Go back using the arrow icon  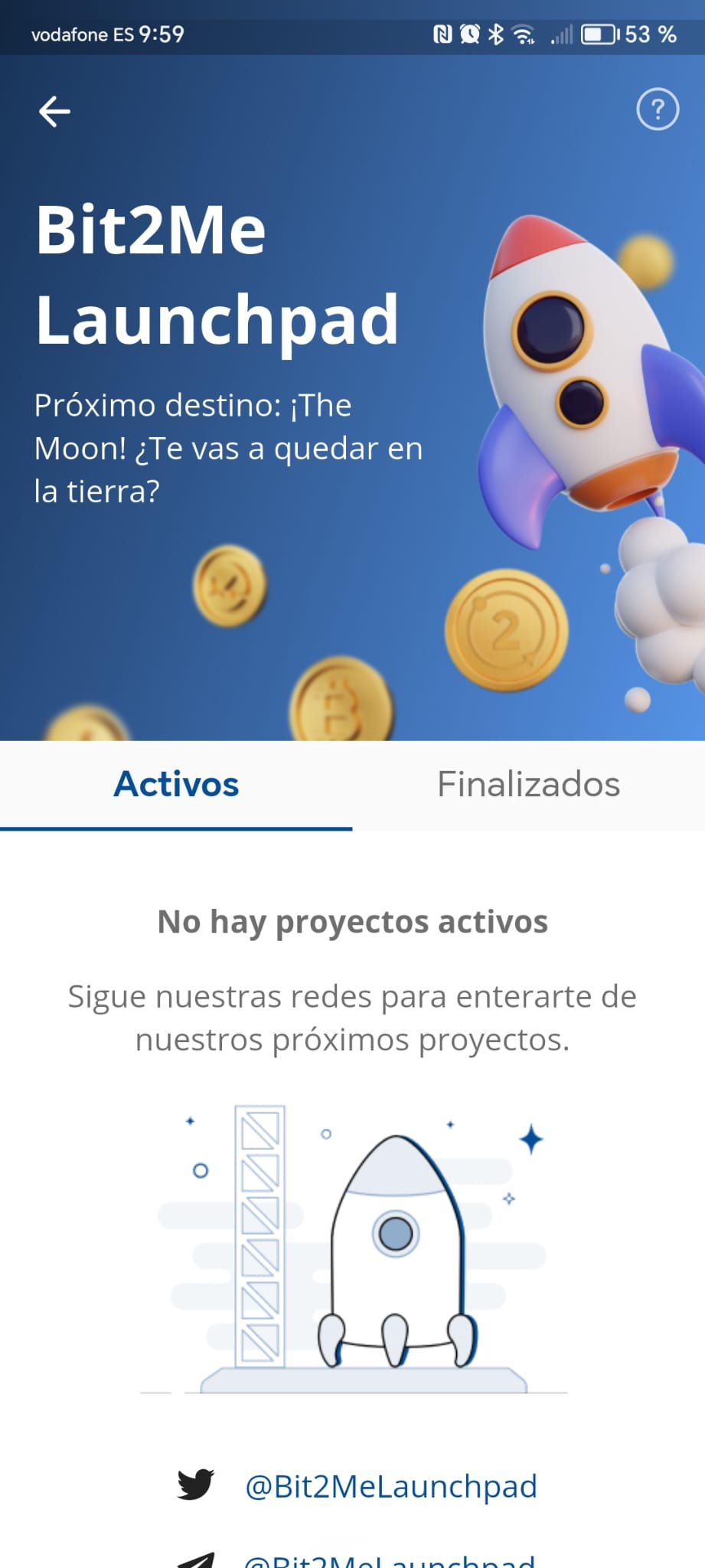tap(54, 112)
